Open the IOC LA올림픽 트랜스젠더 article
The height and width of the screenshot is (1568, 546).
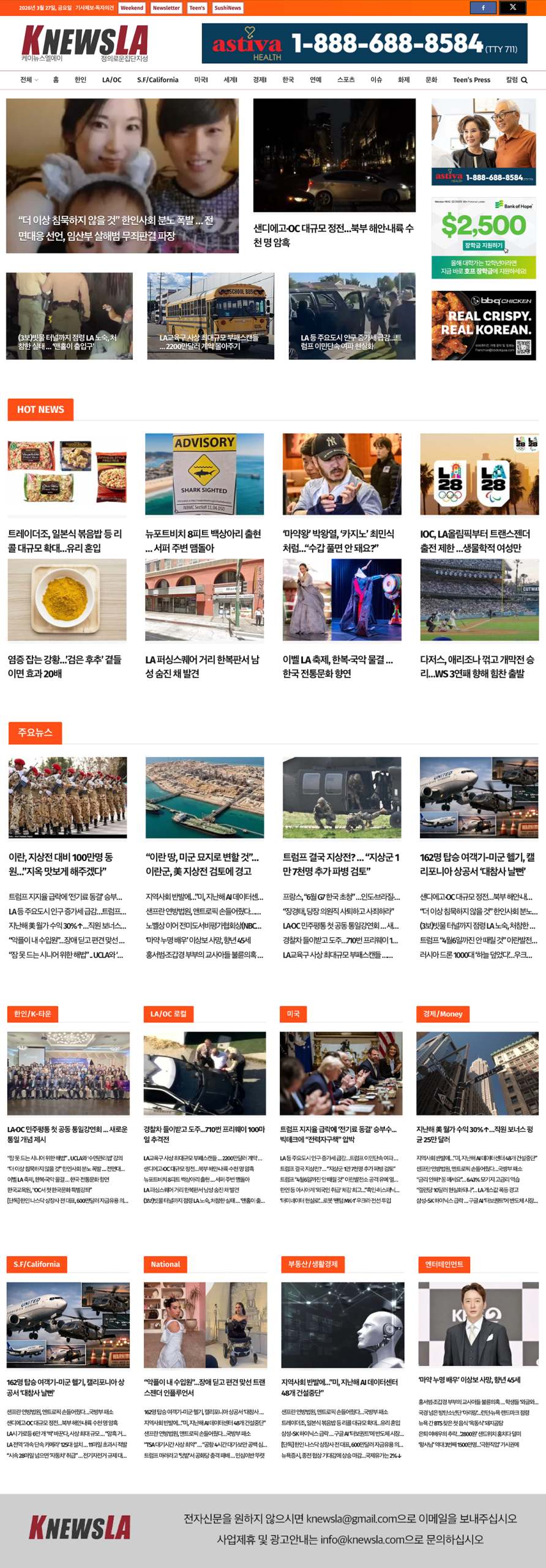coord(475,540)
